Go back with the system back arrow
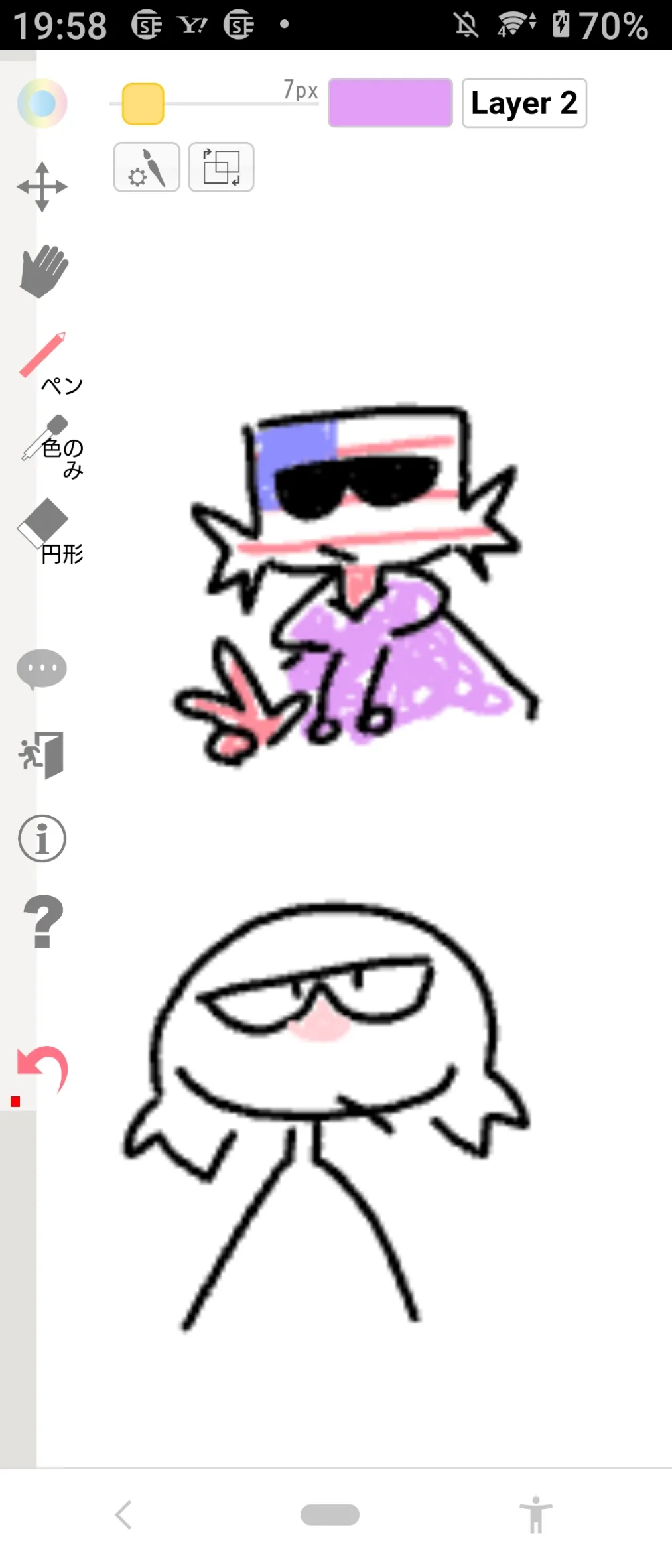This screenshot has width=672, height=1568. (123, 1514)
